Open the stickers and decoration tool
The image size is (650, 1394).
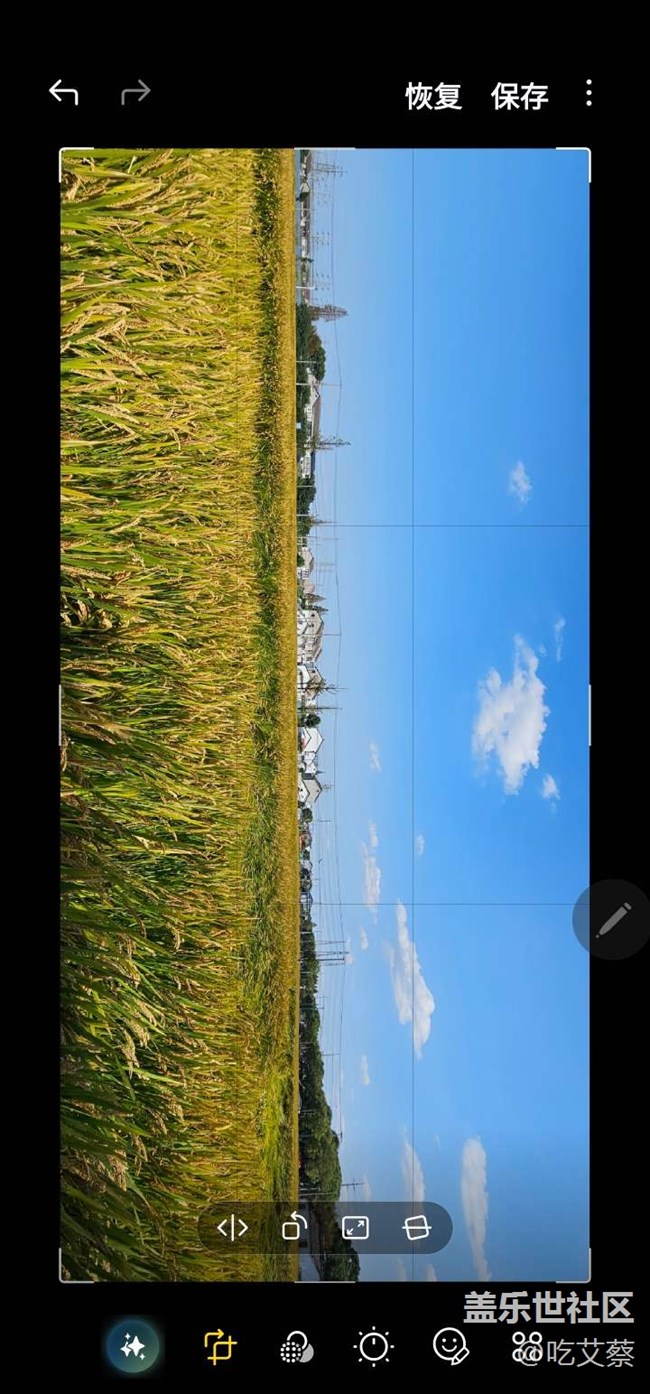(x=451, y=1347)
